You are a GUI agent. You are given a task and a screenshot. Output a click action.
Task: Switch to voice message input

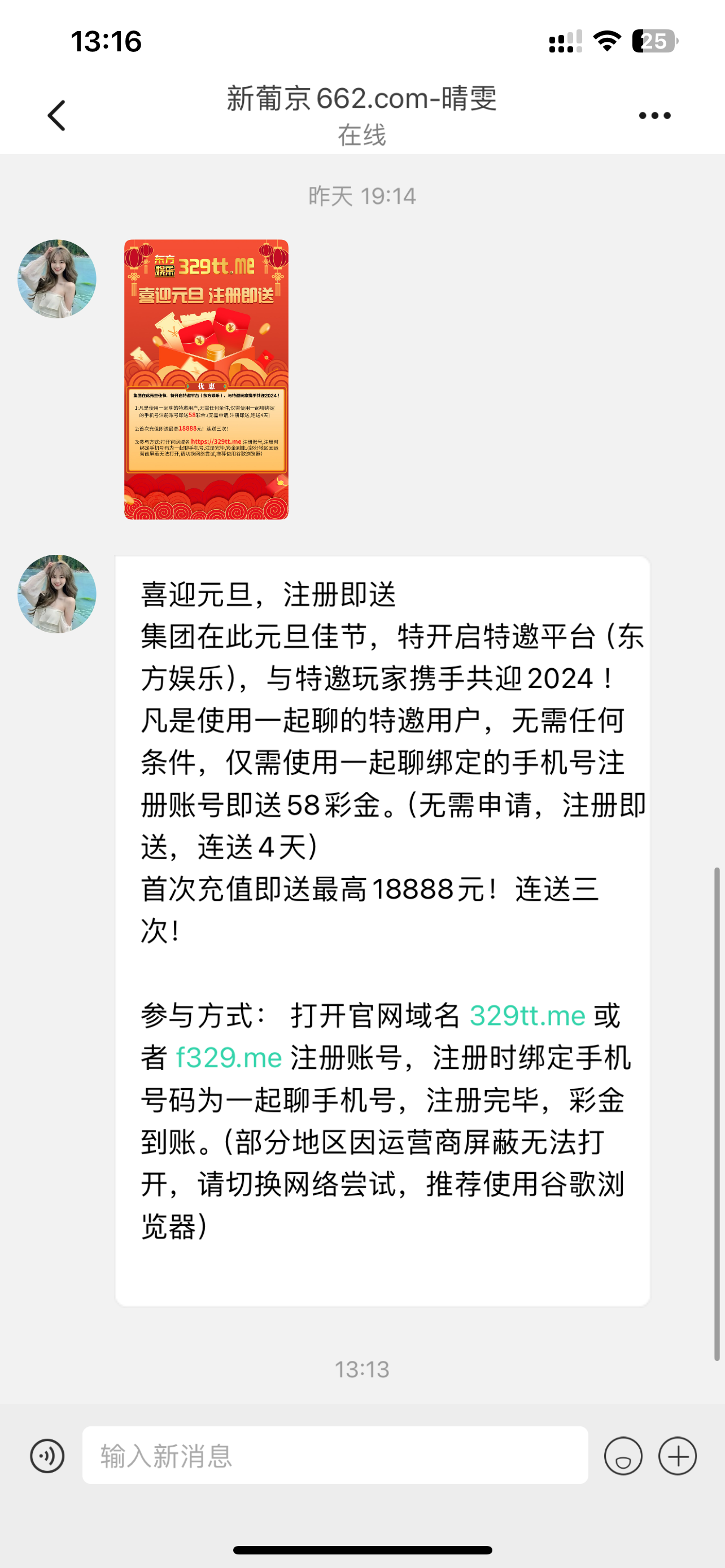coord(47,1456)
